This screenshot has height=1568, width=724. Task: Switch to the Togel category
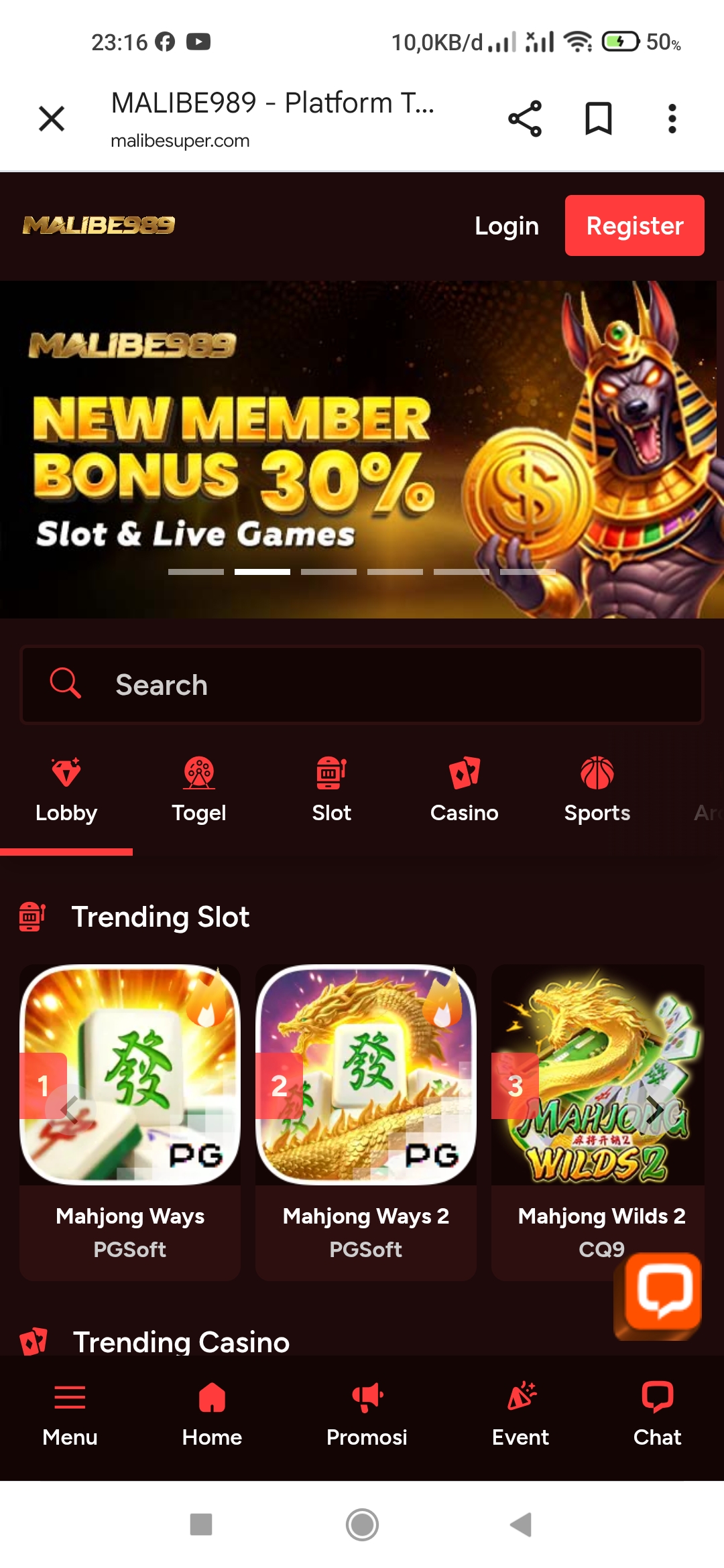[198, 792]
